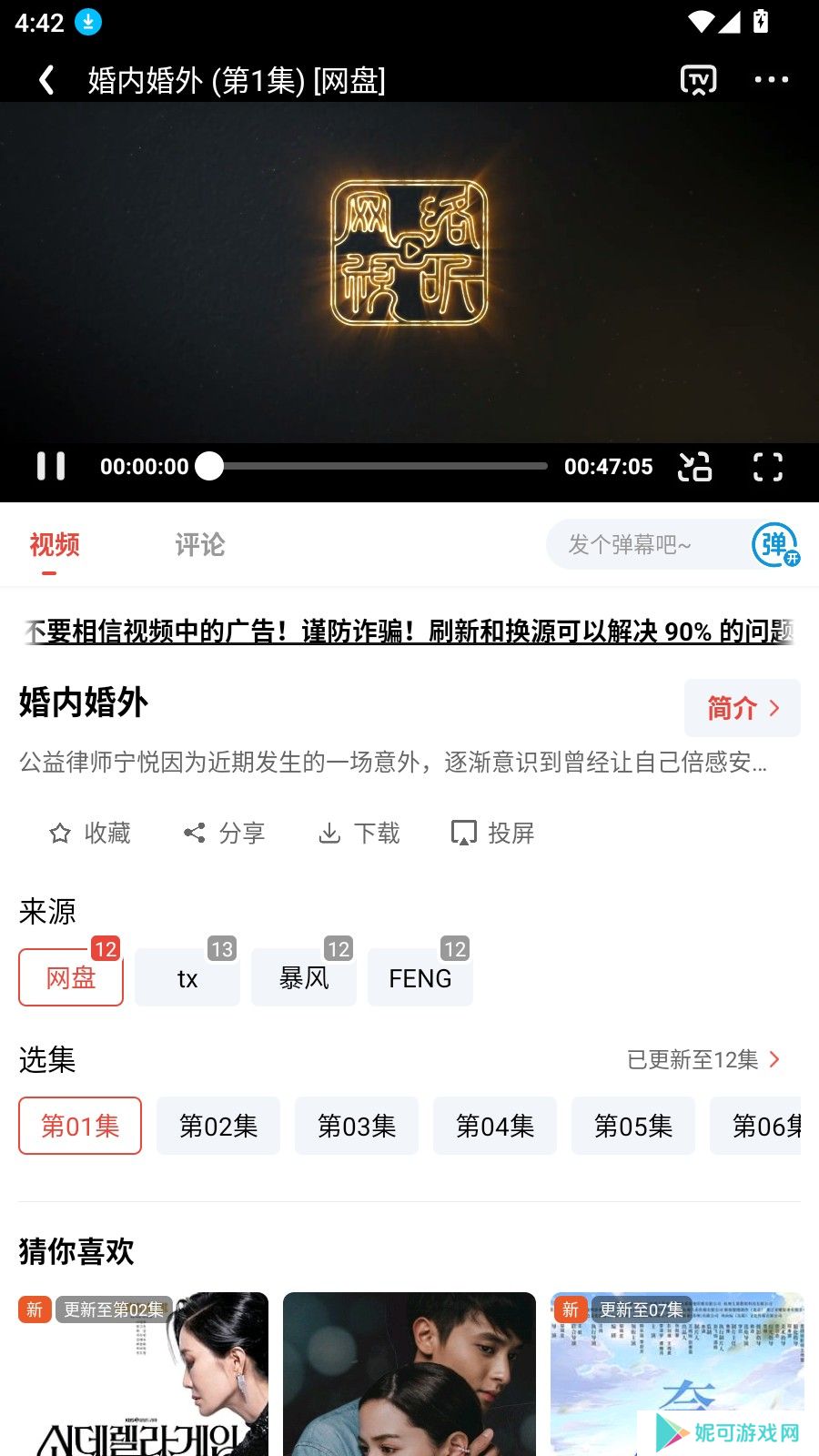Pause the video playback

click(x=51, y=466)
